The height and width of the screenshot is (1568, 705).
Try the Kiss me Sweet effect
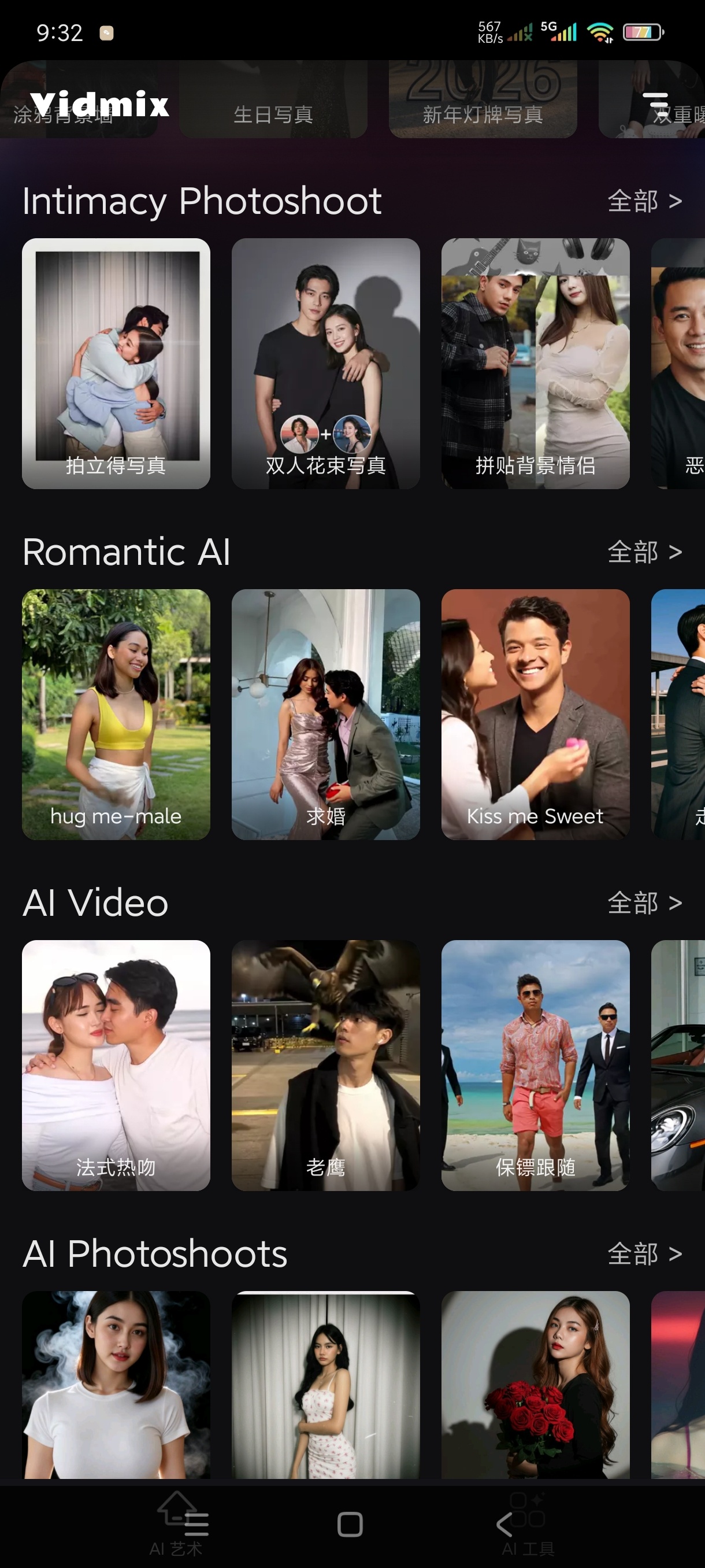(535, 714)
